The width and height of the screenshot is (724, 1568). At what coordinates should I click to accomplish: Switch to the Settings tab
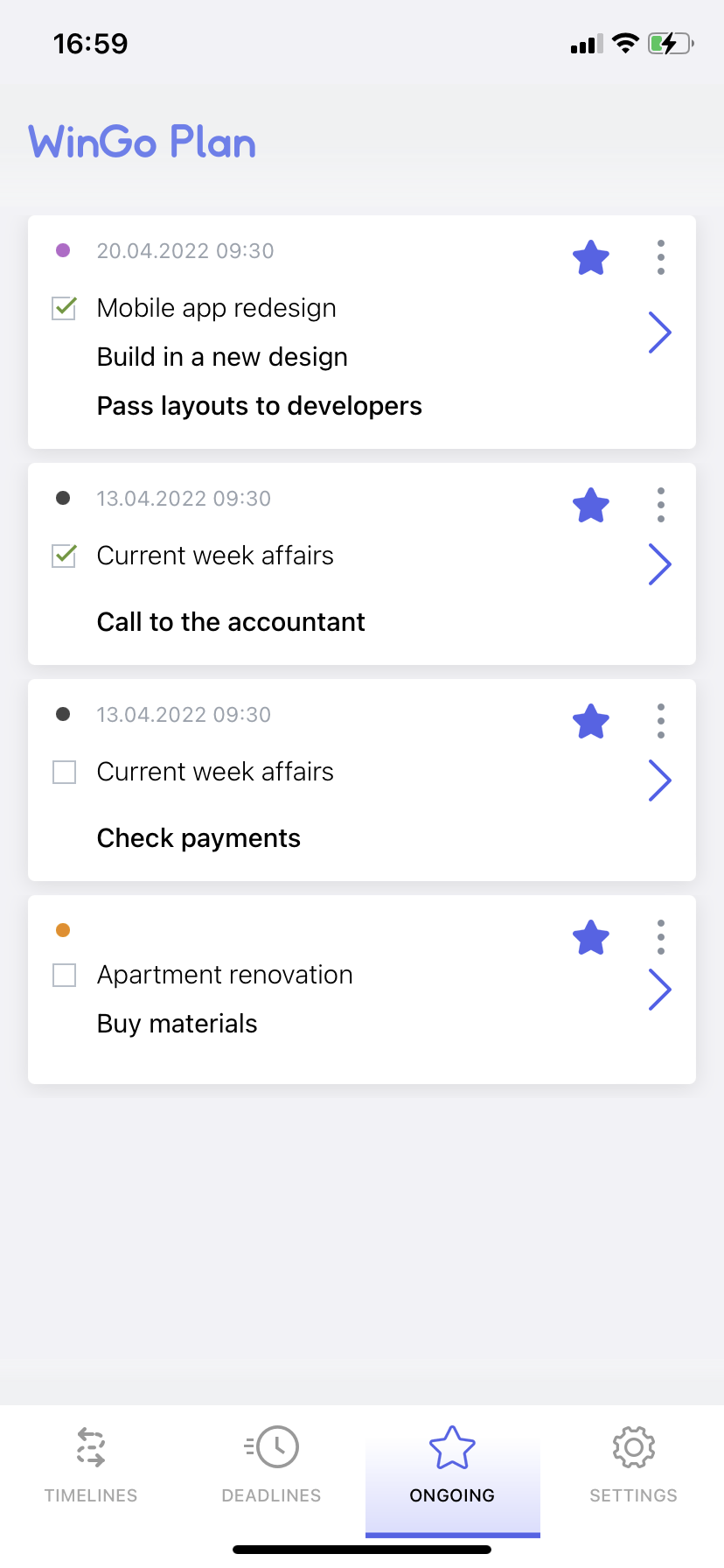[x=632, y=1466]
